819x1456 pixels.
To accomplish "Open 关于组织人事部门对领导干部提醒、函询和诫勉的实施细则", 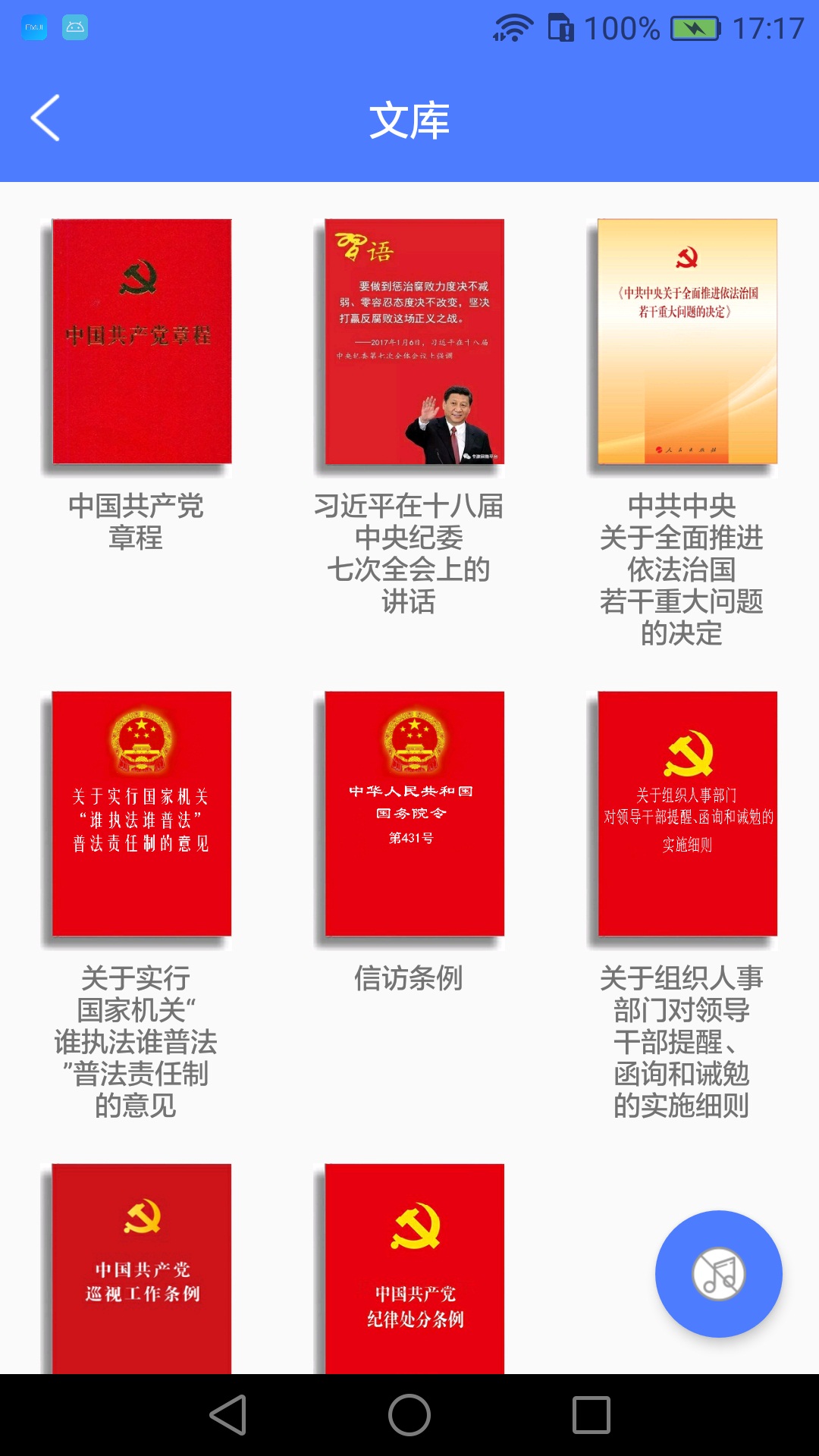I will tap(687, 814).
